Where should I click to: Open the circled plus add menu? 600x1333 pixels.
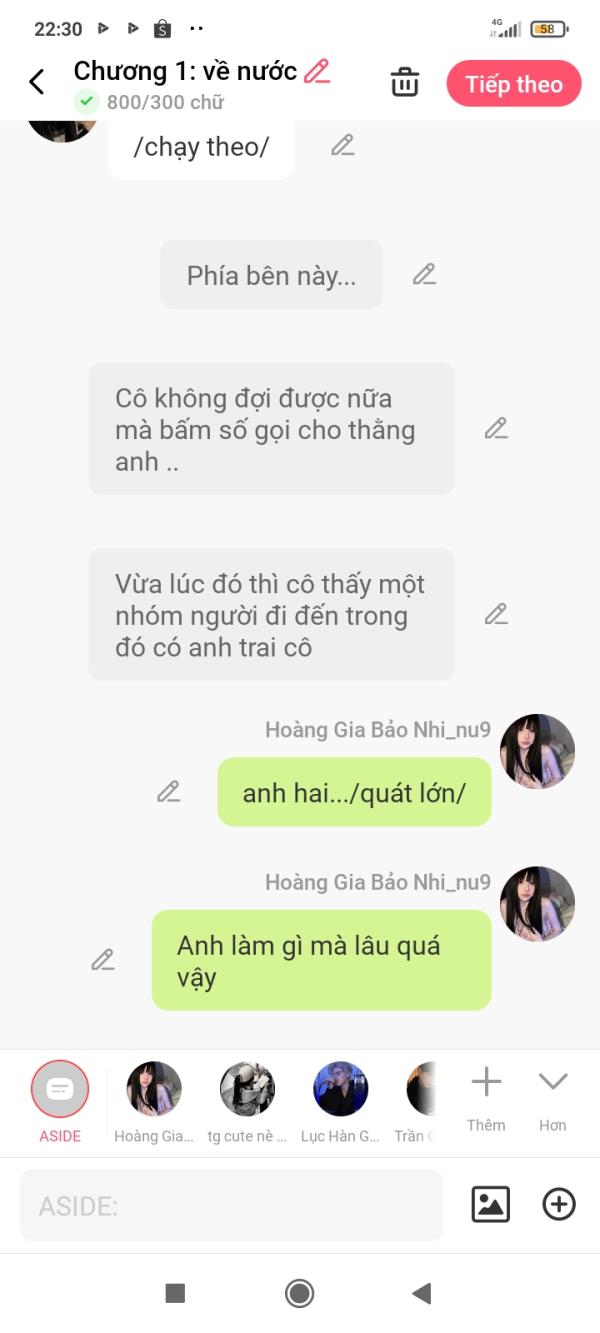coord(559,1204)
